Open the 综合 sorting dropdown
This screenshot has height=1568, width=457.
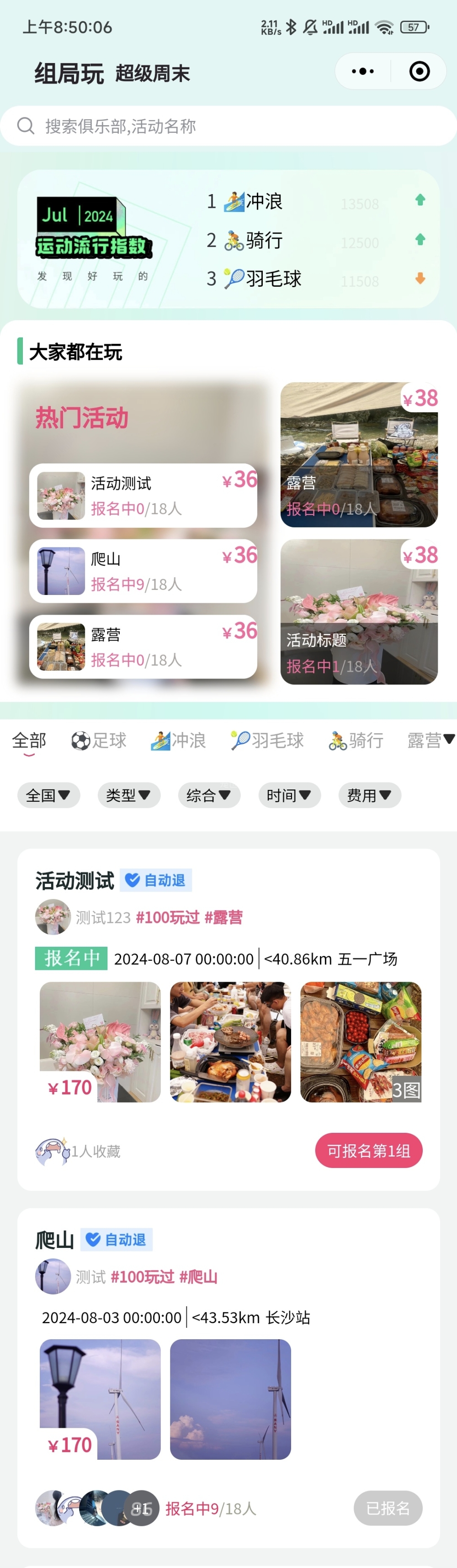209,795
